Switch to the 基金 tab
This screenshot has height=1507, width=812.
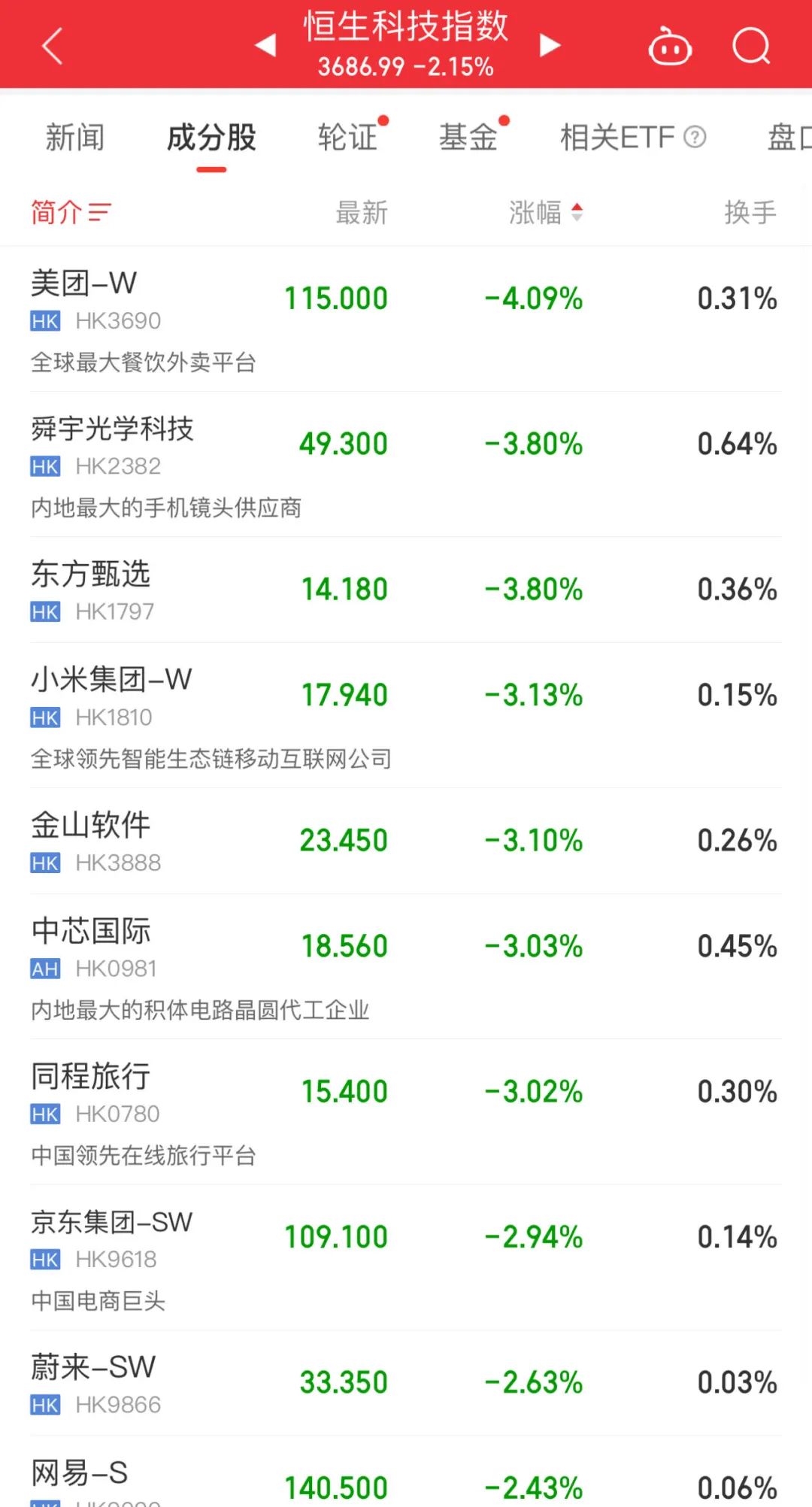468,138
